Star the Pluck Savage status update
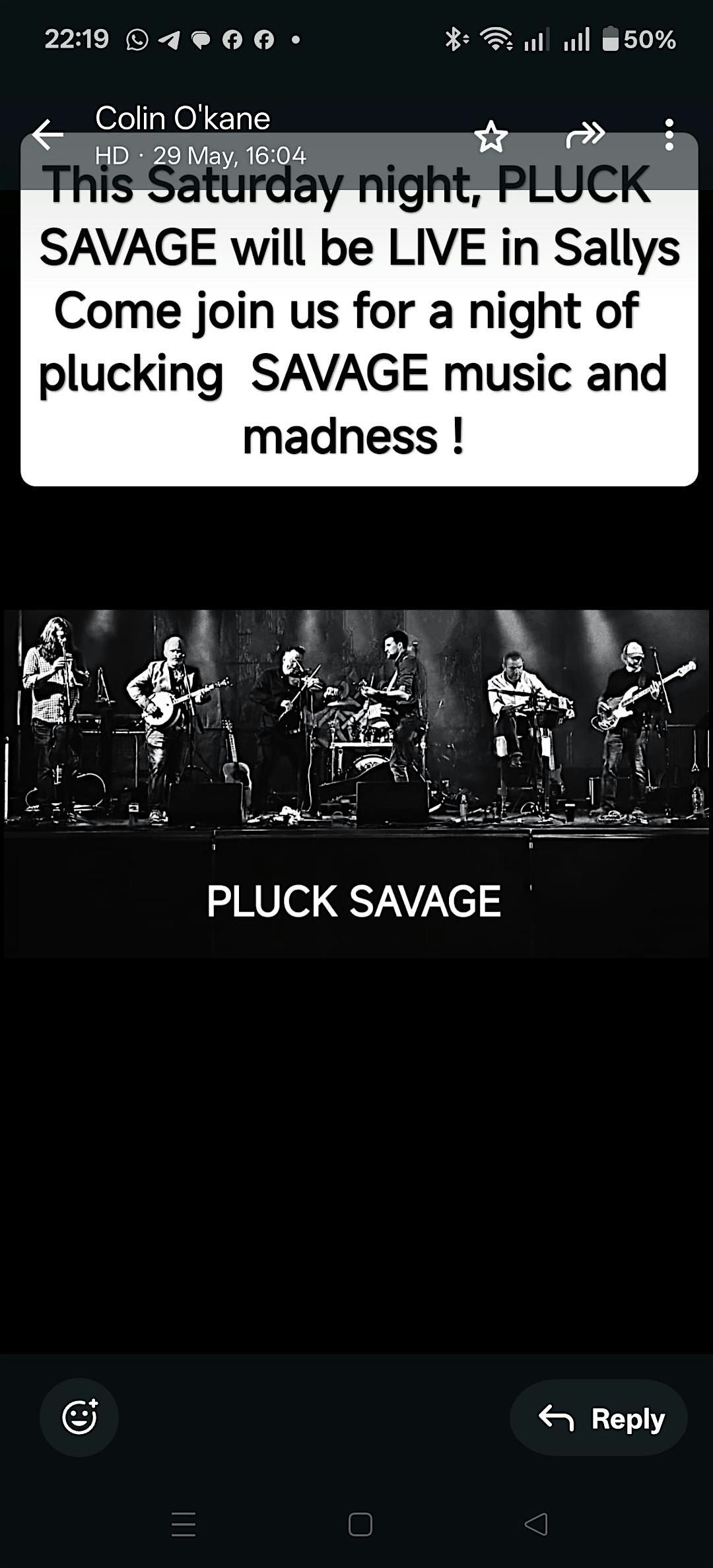The width and height of the screenshot is (713, 1568). [491, 136]
